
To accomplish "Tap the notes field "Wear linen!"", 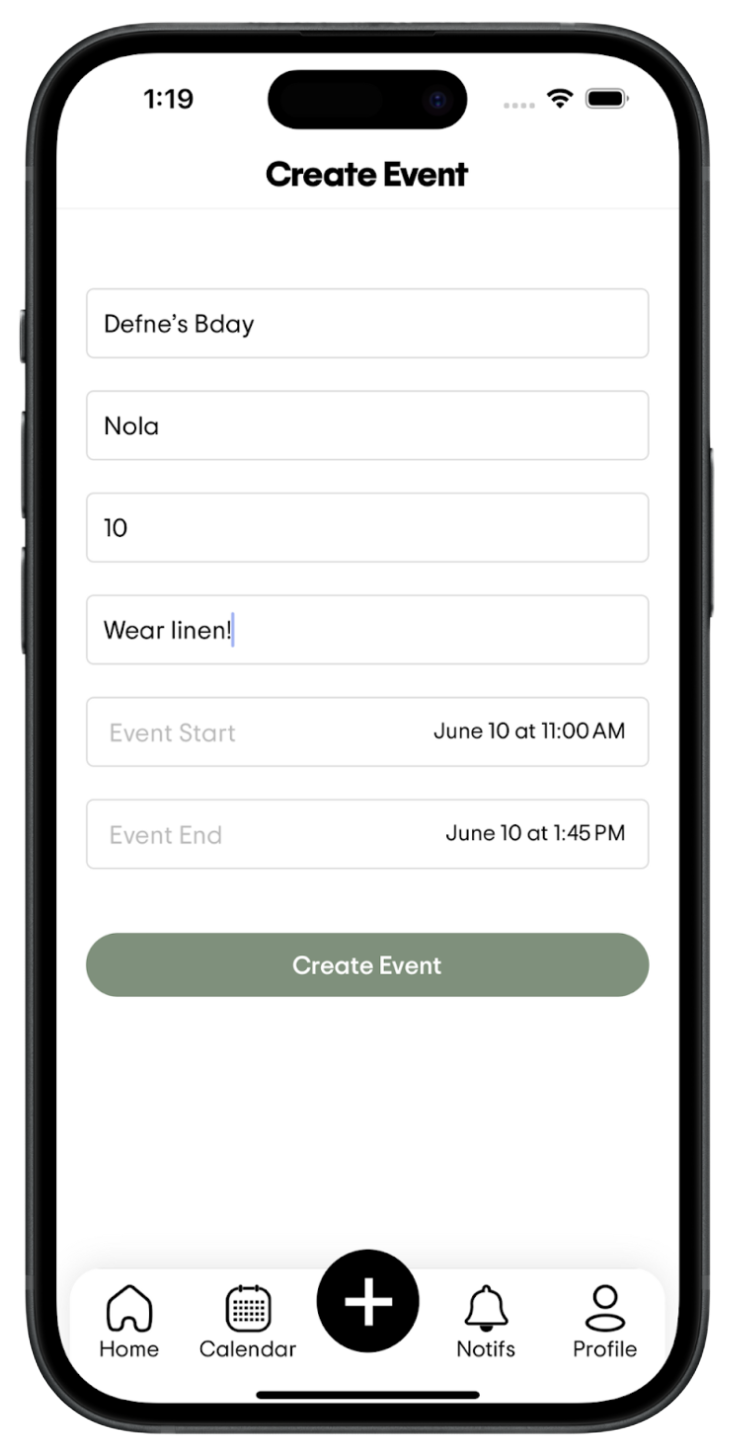I will 367,630.
